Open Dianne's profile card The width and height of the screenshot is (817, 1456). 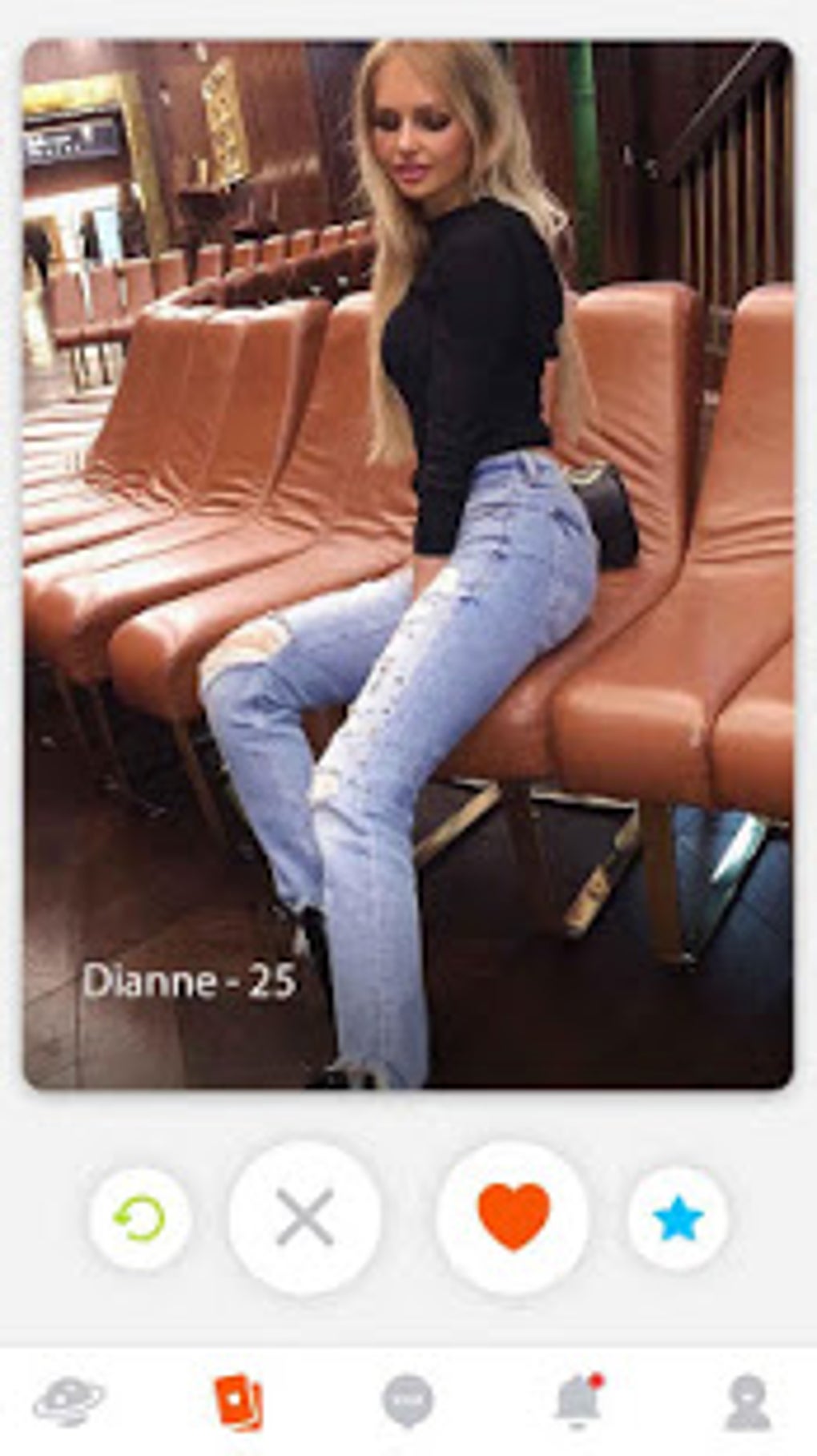pyautogui.click(x=408, y=561)
